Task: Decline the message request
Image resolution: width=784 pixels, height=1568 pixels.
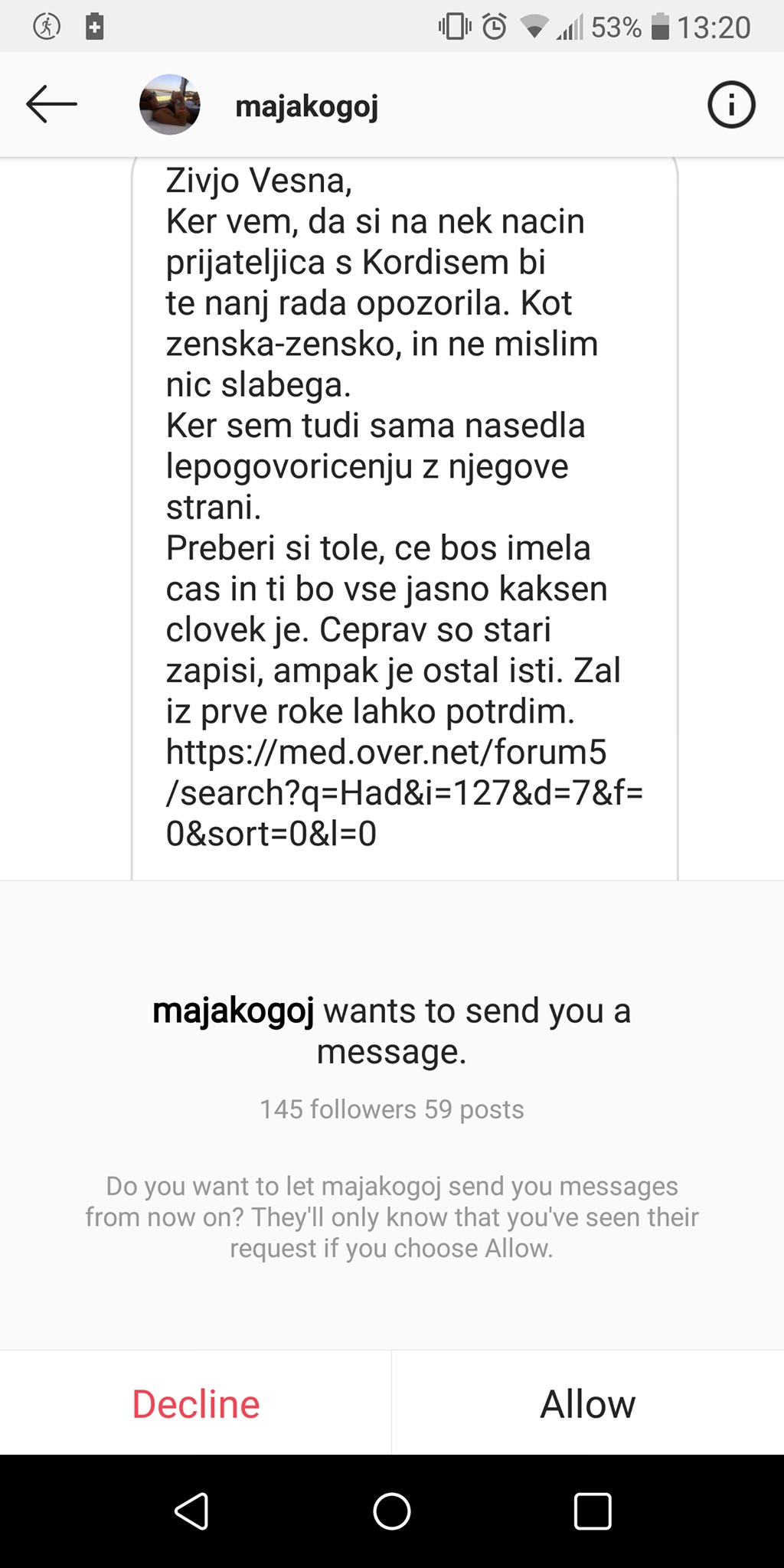Action: pyautogui.click(x=196, y=1403)
